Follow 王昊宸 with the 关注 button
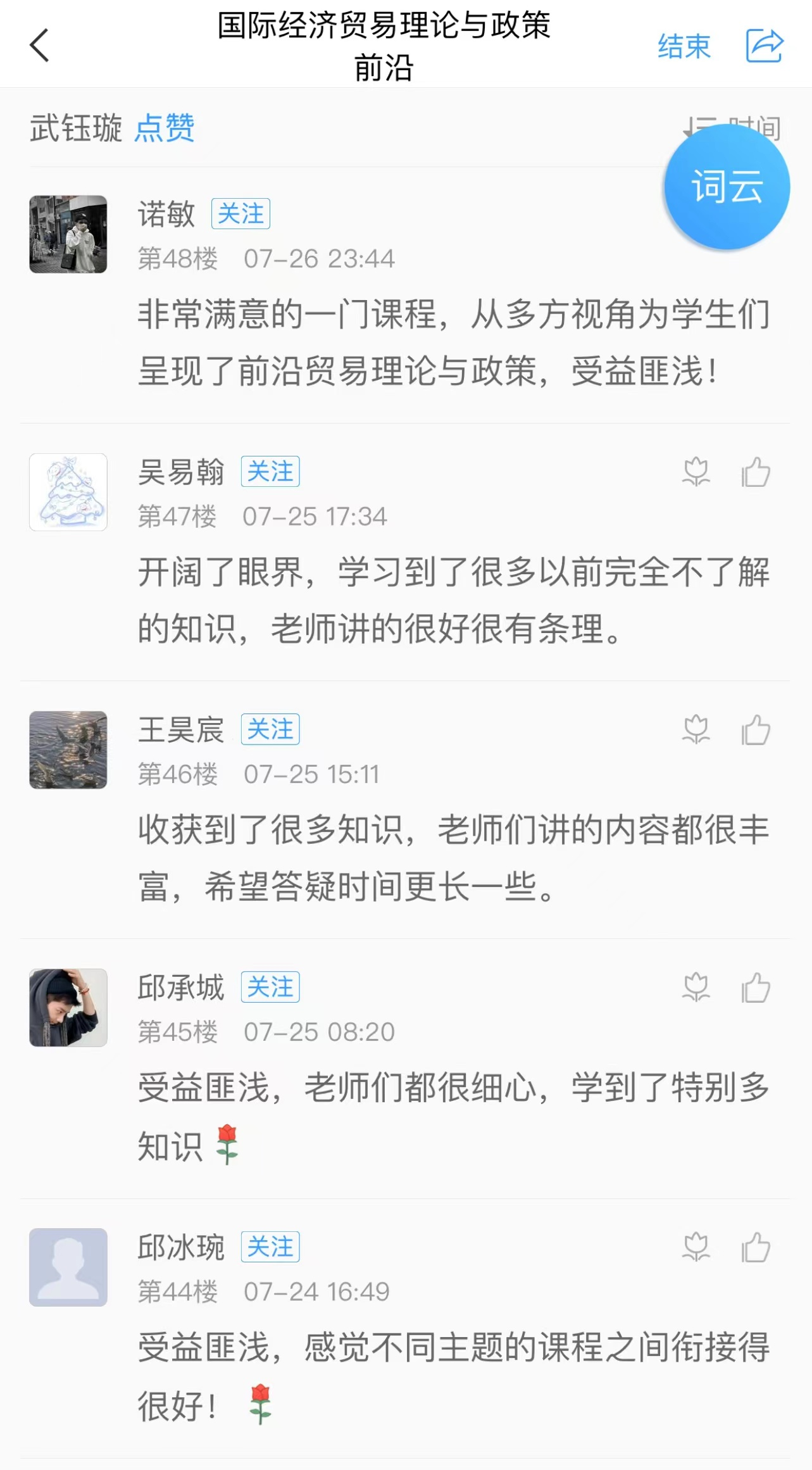The image size is (812, 1470). (x=270, y=729)
